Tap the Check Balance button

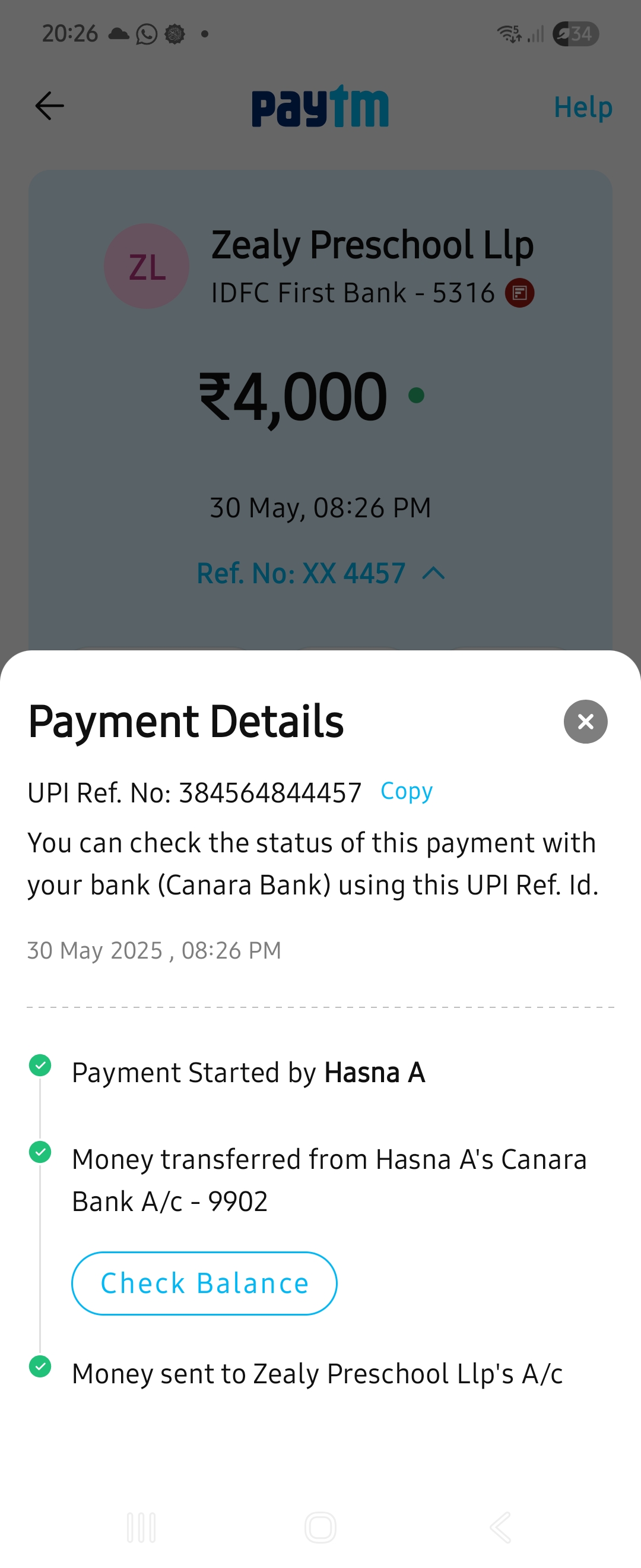(x=204, y=1283)
